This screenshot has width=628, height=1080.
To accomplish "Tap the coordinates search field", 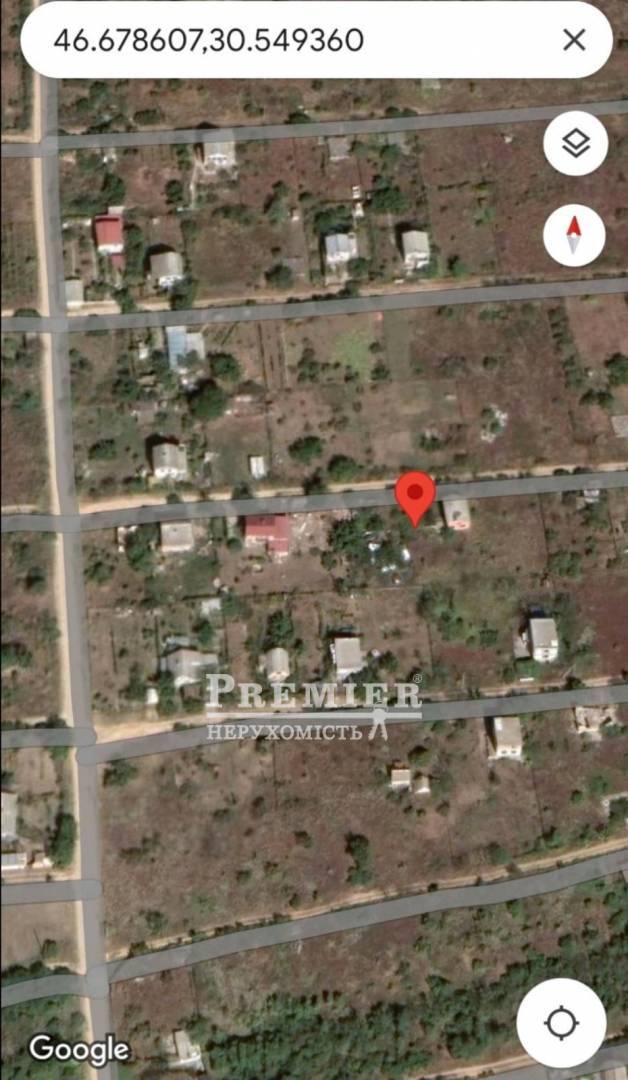I will tap(290, 40).
